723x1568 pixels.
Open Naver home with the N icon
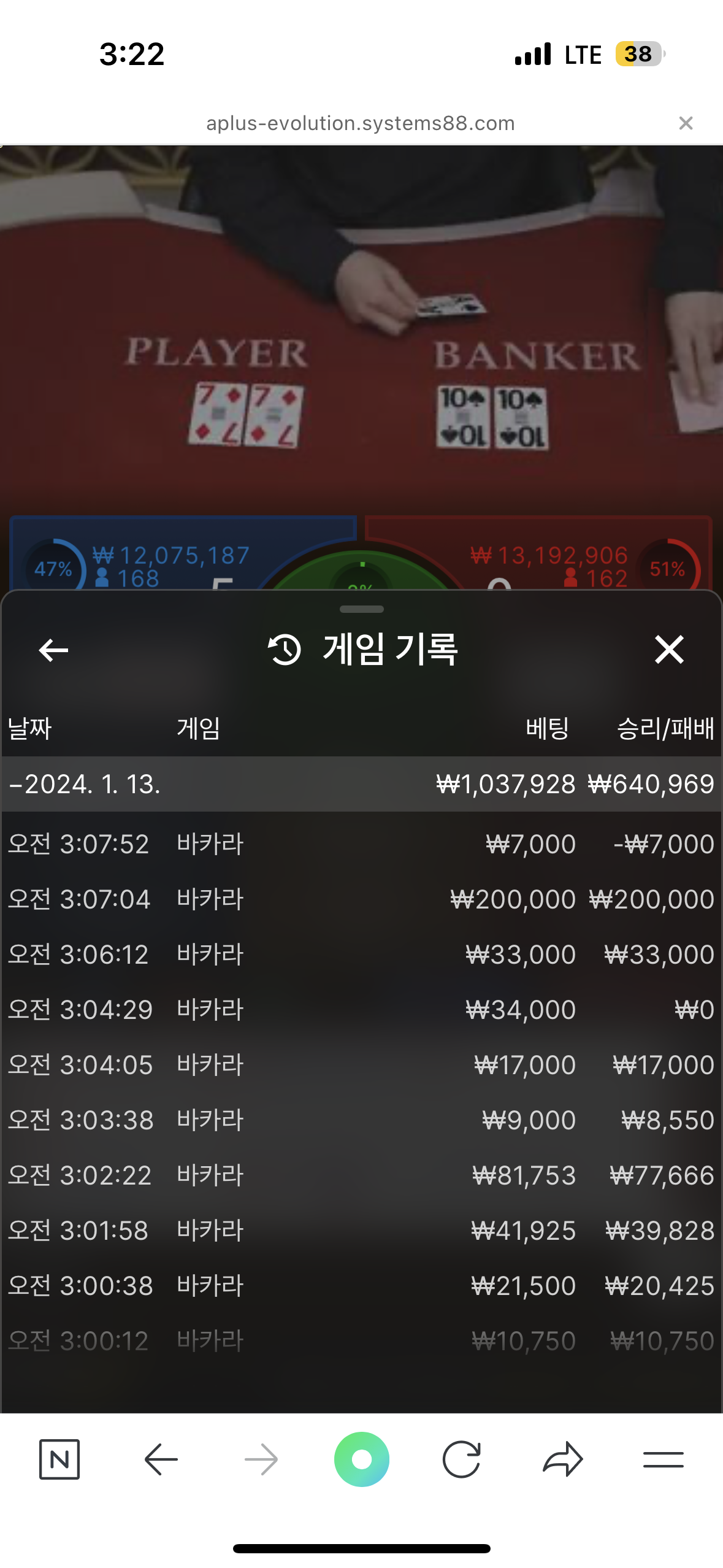point(59,1459)
